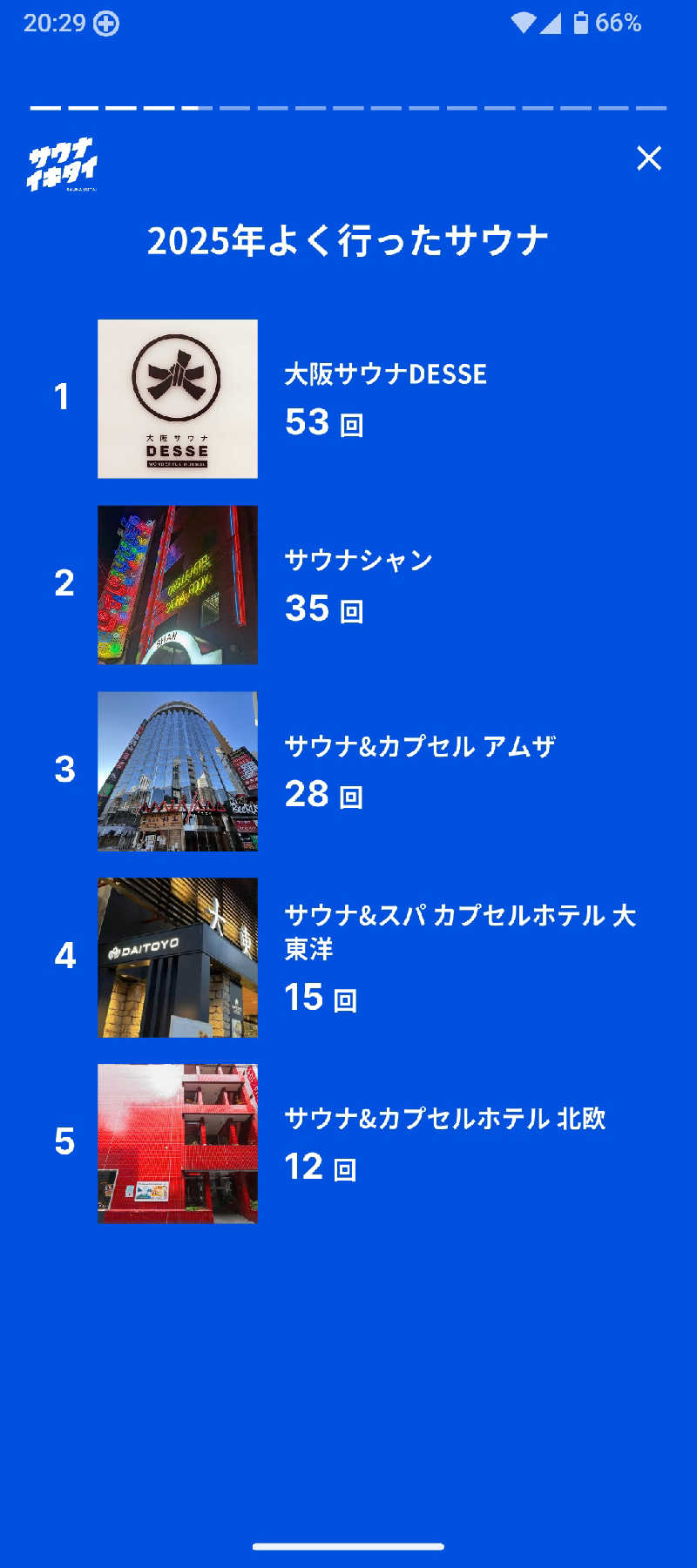Tap the glass building photo for アムザ
697x1568 pixels.
[x=178, y=771]
